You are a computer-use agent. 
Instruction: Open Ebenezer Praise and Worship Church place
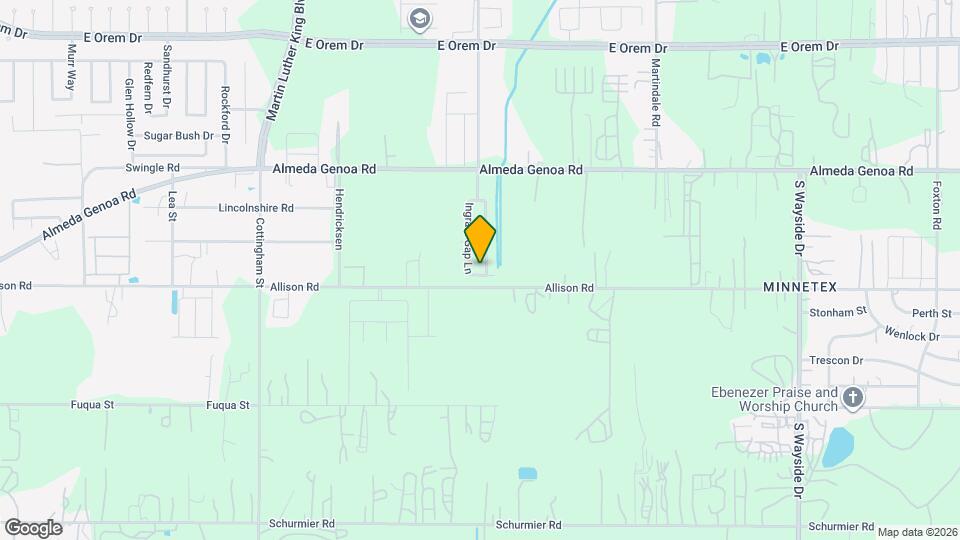852,399
